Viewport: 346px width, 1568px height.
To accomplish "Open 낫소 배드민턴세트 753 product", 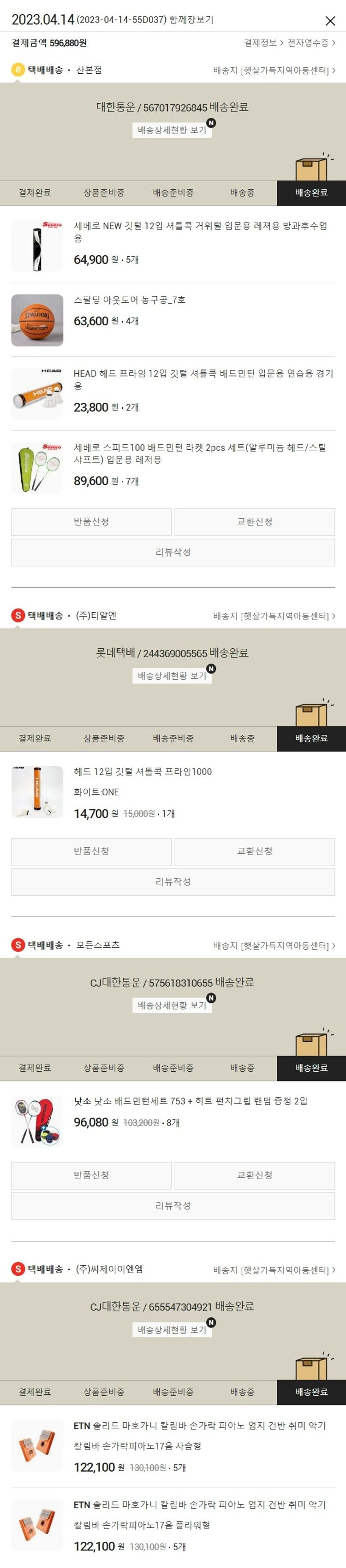I will click(190, 1100).
